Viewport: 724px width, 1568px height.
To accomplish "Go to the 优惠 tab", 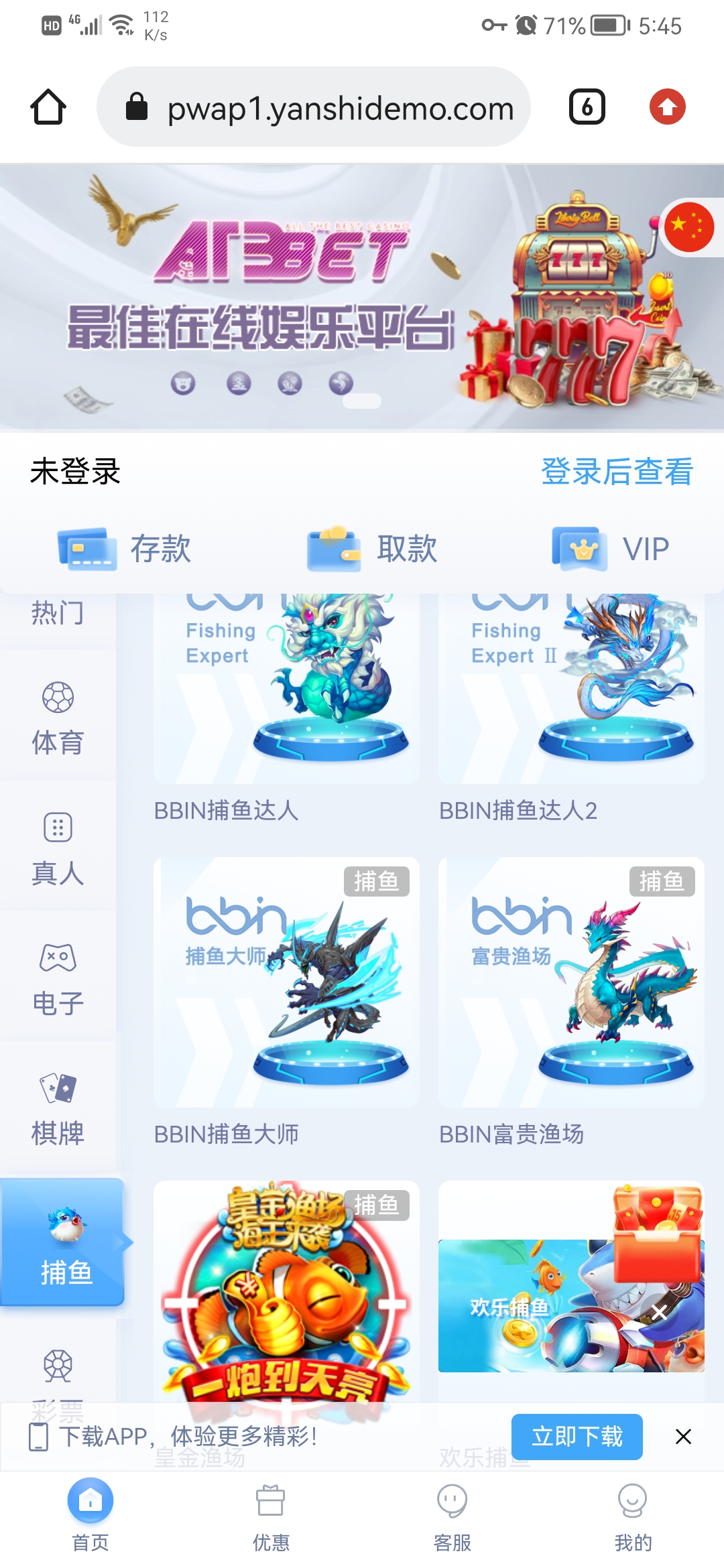I will 271,1516.
